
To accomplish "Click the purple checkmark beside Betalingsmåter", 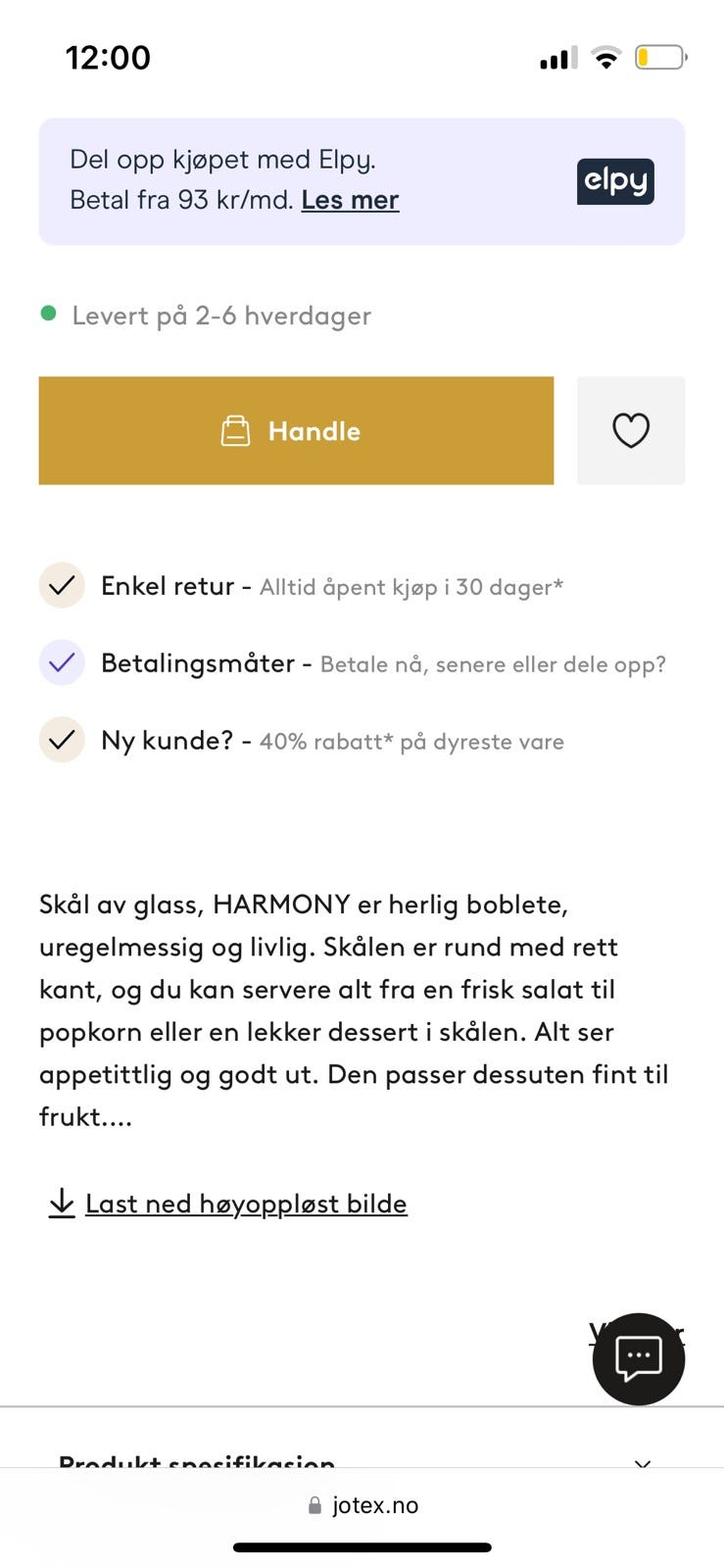I will 61,662.
